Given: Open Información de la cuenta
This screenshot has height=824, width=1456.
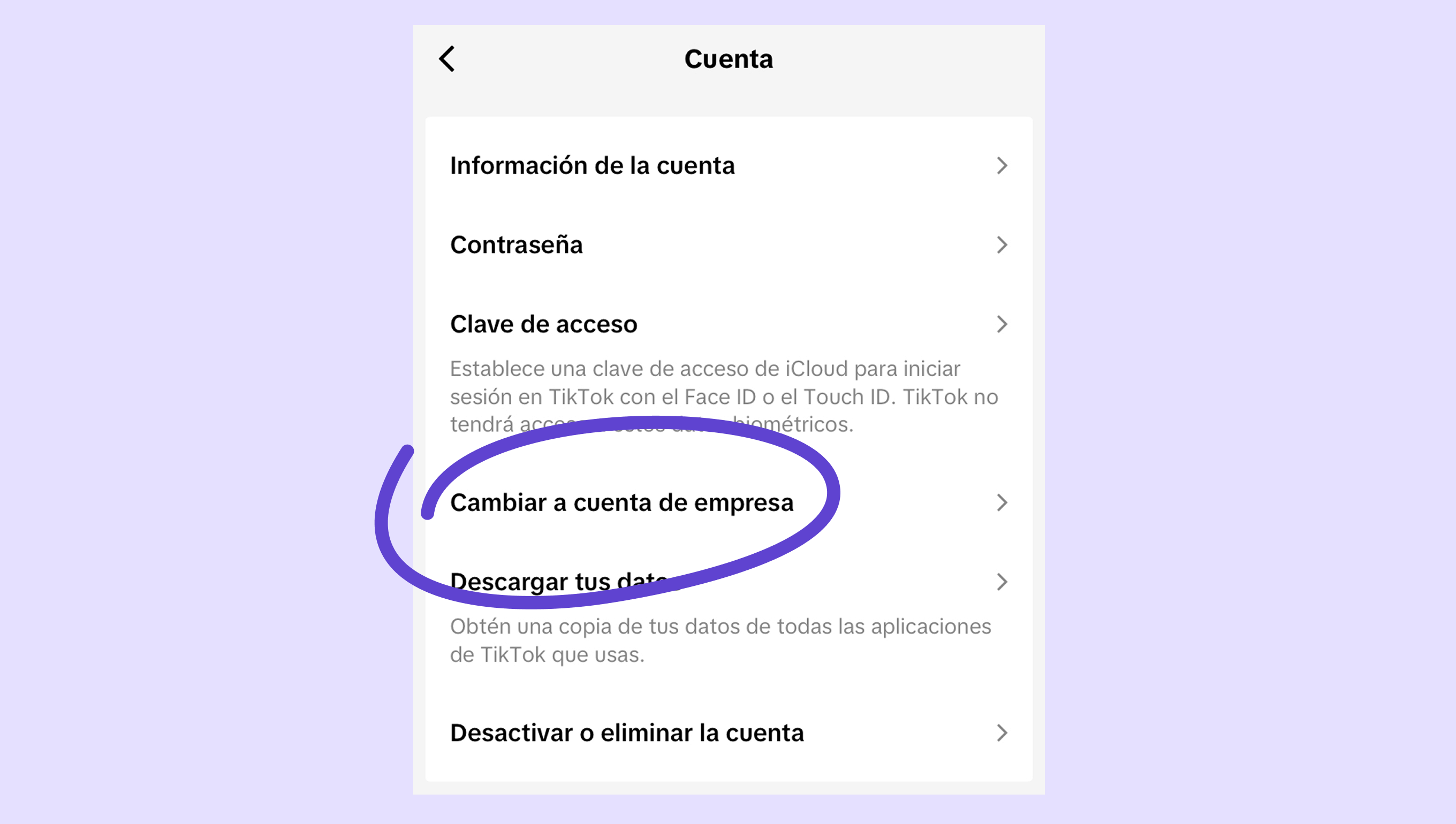Looking at the screenshot, I should click(x=728, y=166).
